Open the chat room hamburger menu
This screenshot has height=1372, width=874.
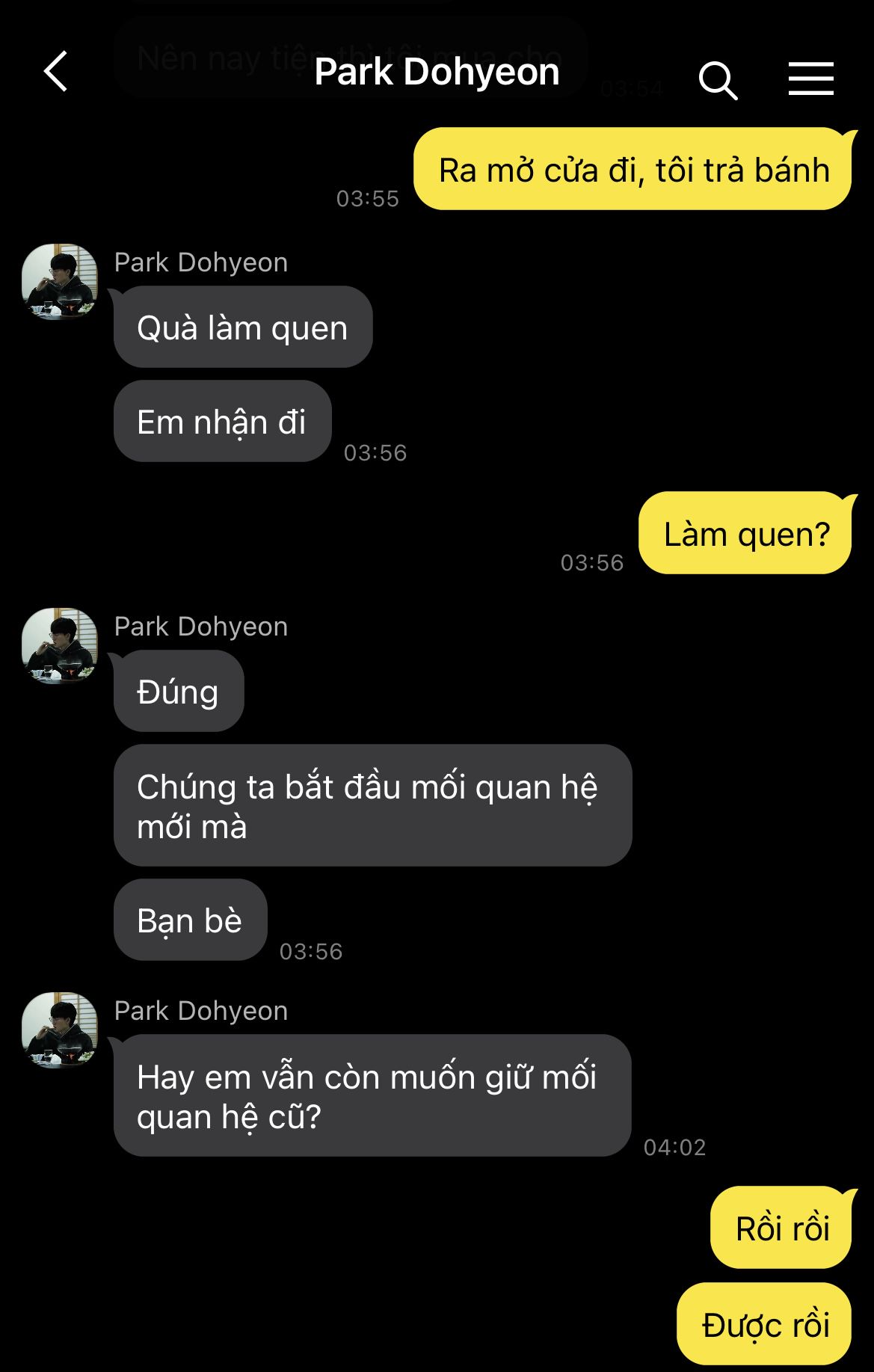click(810, 79)
